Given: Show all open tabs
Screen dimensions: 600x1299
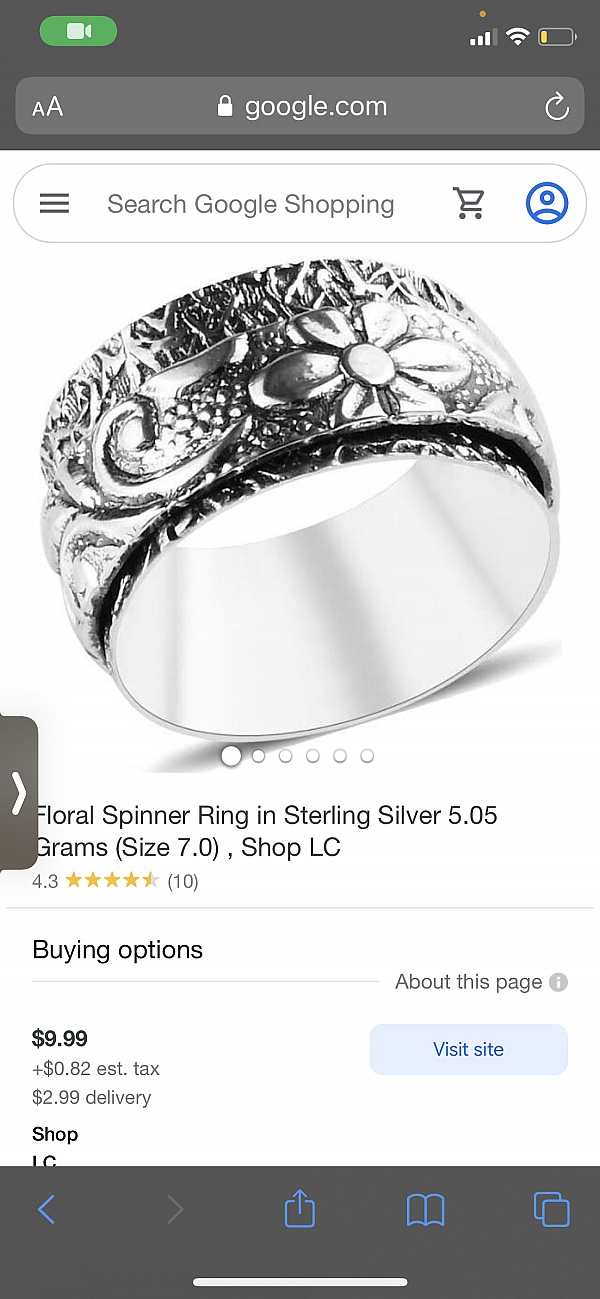Looking at the screenshot, I should coord(551,1210).
